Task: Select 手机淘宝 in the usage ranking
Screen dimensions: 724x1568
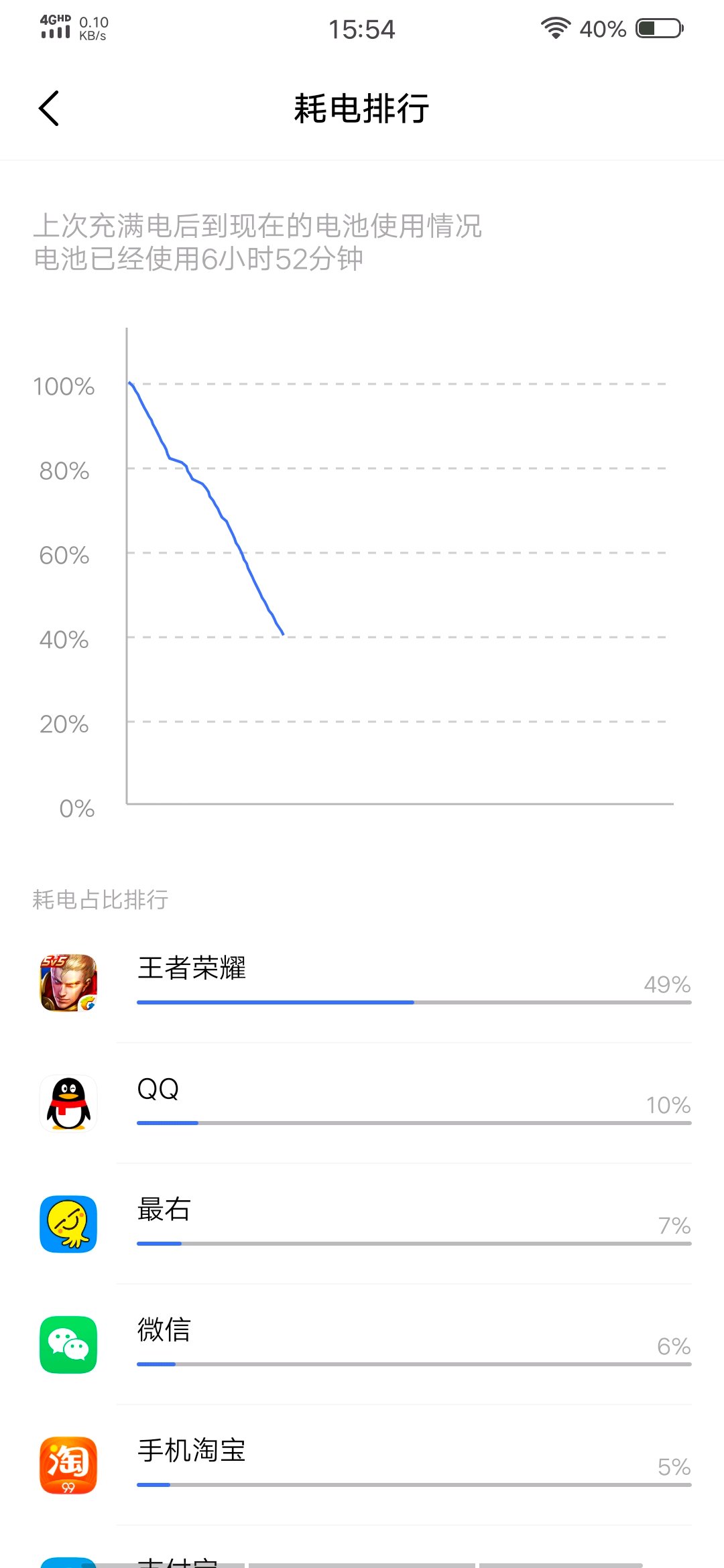Action: pyautogui.click(x=362, y=1465)
